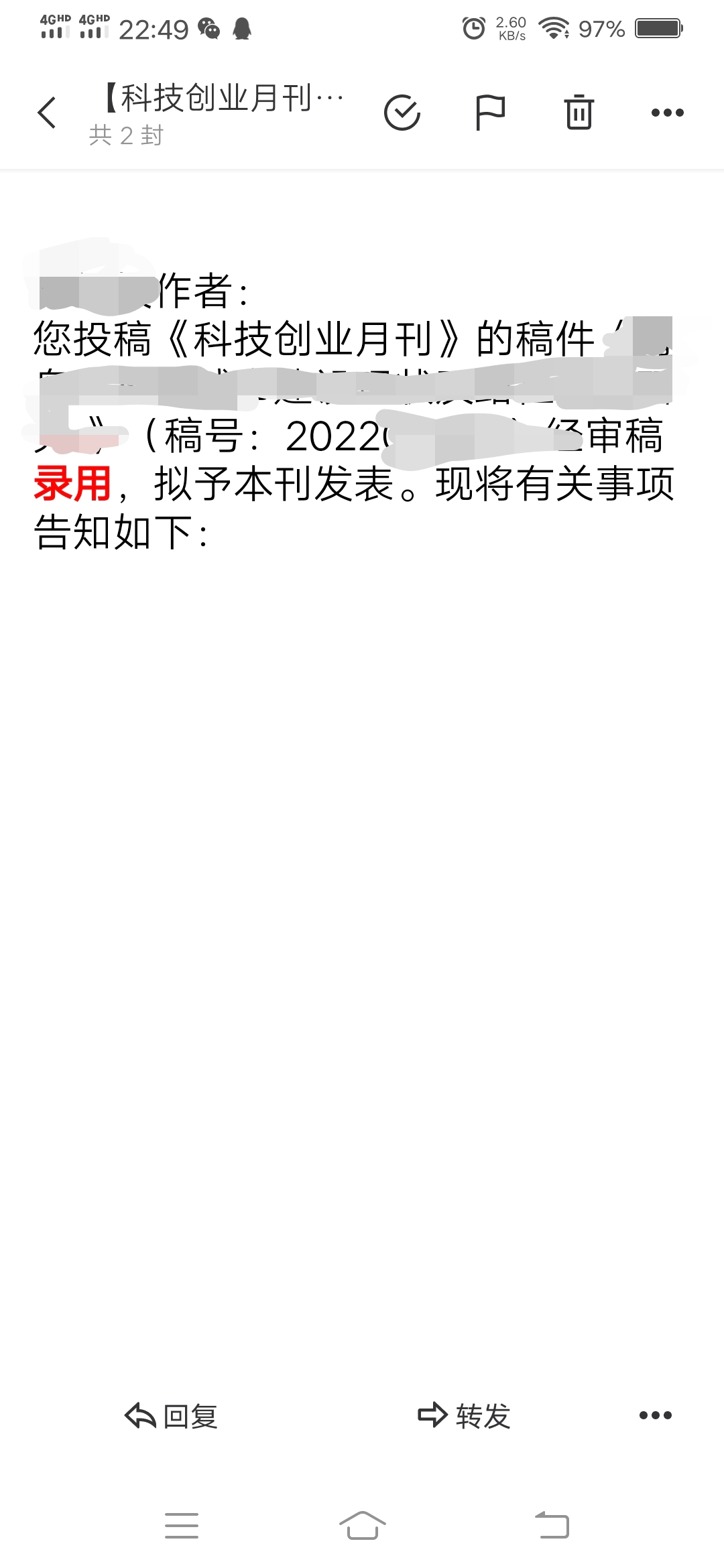Open the top bar overflow menu
Viewport: 724px width, 1568px height.
(x=668, y=113)
